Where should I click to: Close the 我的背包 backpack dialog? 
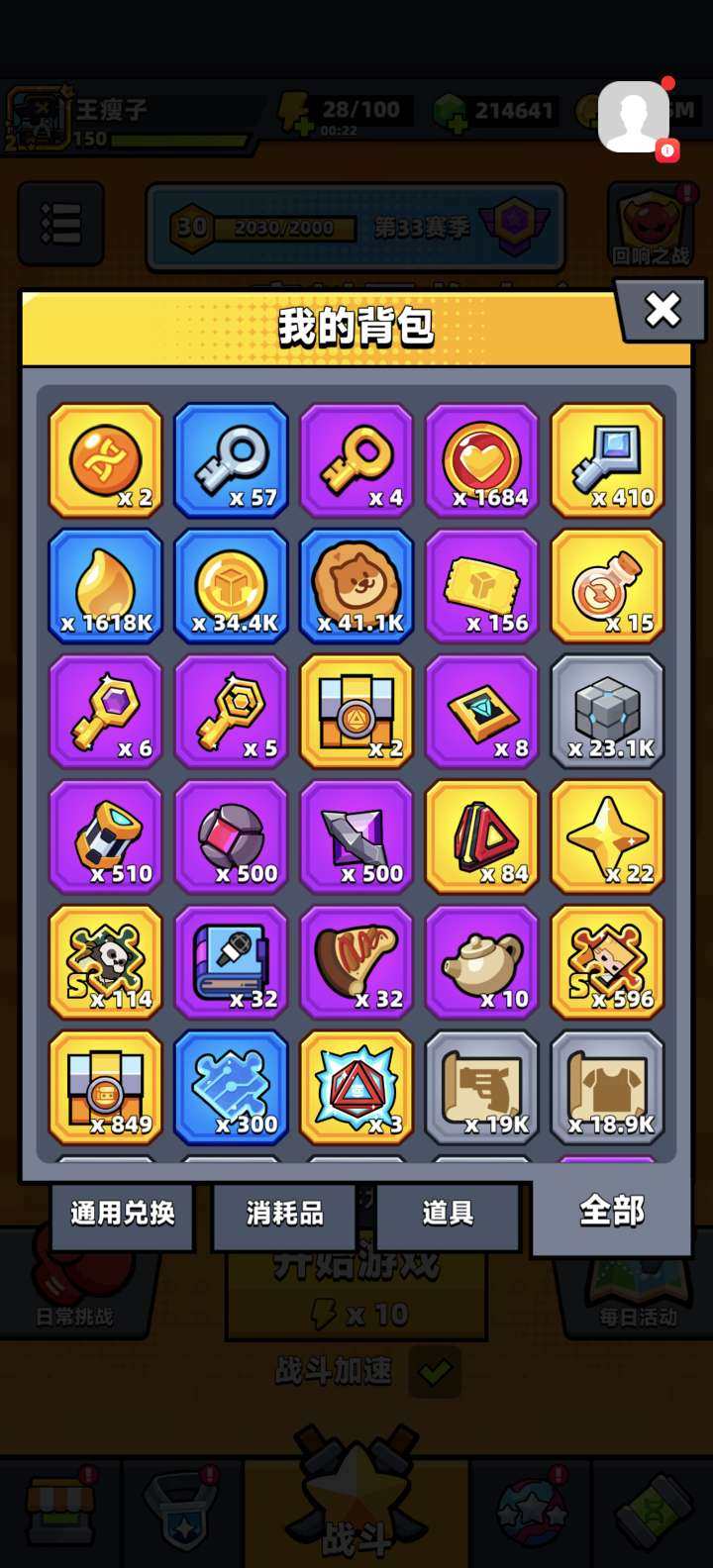pos(662,311)
